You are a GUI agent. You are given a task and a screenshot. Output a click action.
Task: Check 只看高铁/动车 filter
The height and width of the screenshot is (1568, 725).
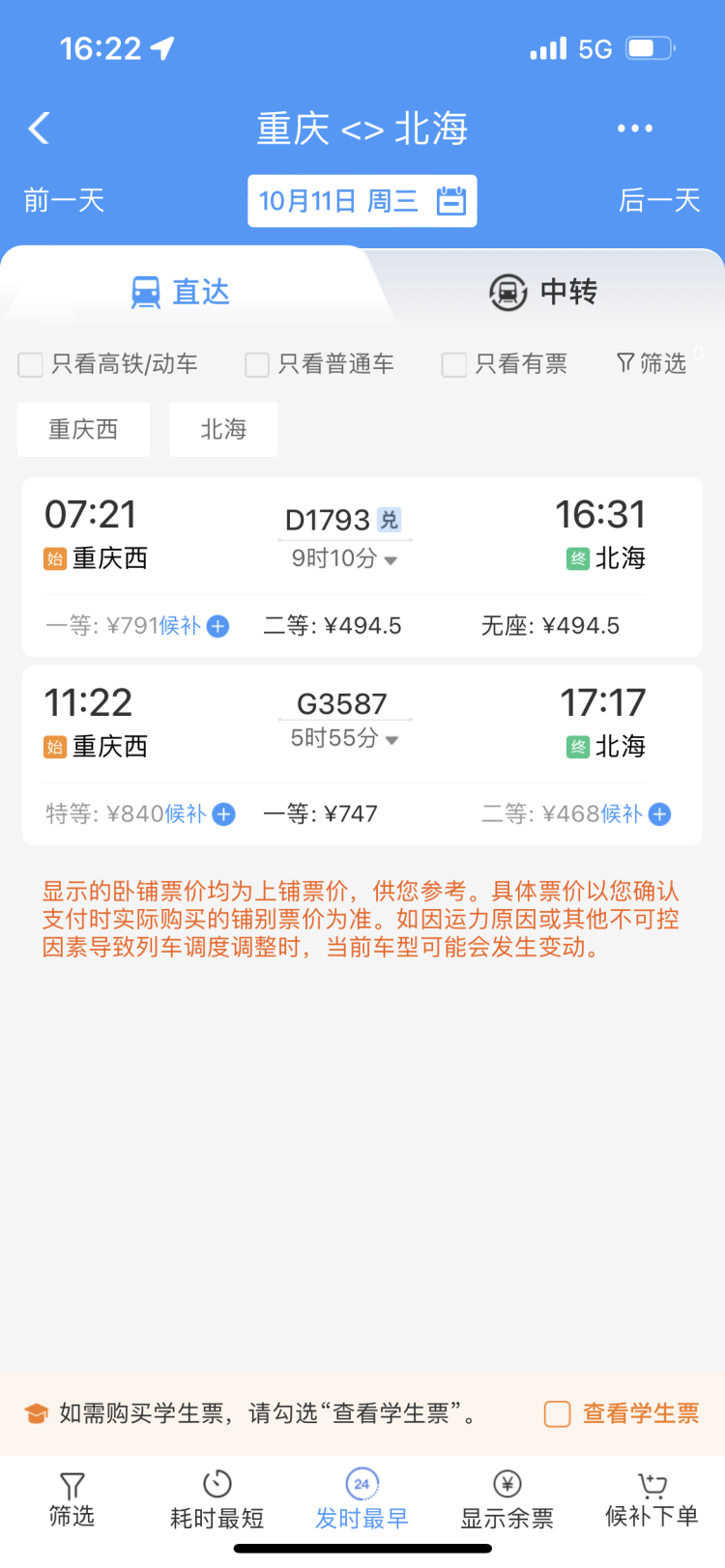click(31, 364)
